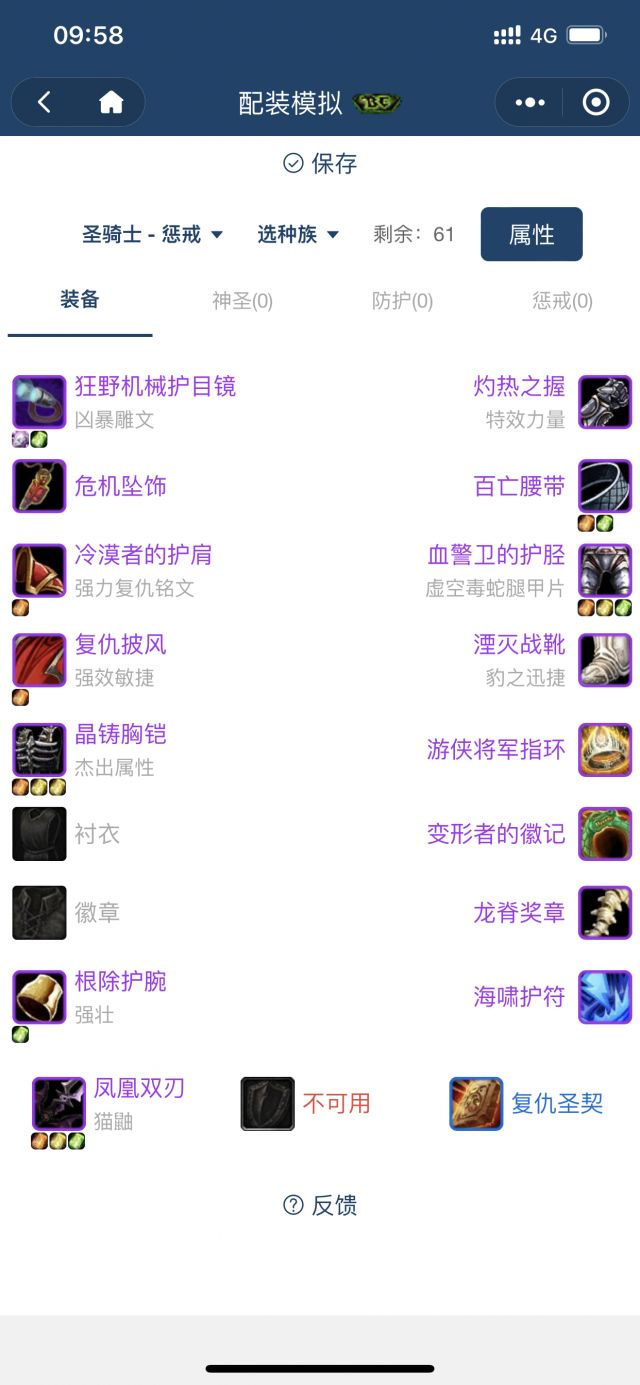Return to the mini program home
Viewport: 640px width, 1385px height.
[x=111, y=102]
